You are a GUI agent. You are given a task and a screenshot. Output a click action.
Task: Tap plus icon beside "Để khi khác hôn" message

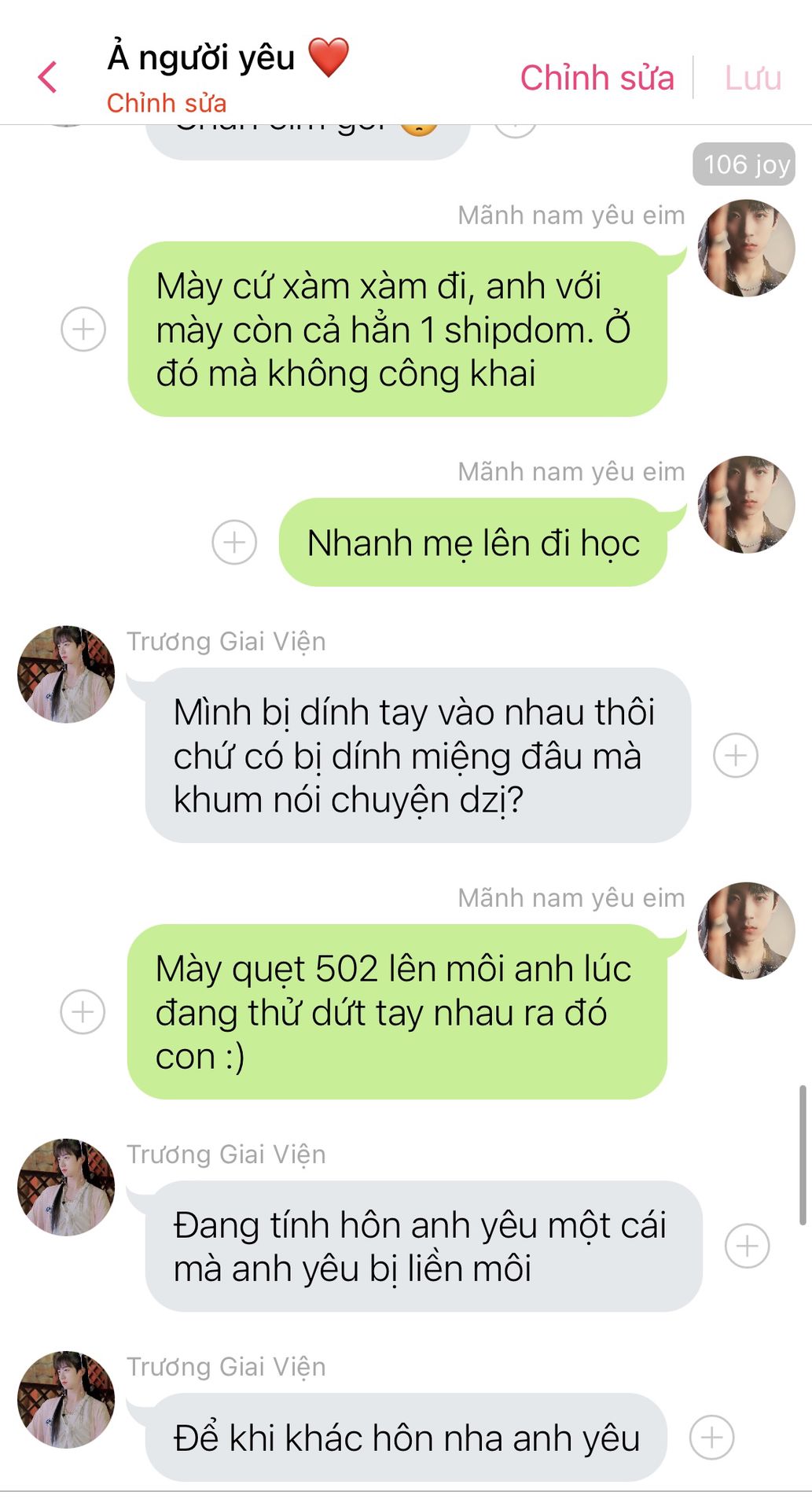click(x=712, y=1438)
